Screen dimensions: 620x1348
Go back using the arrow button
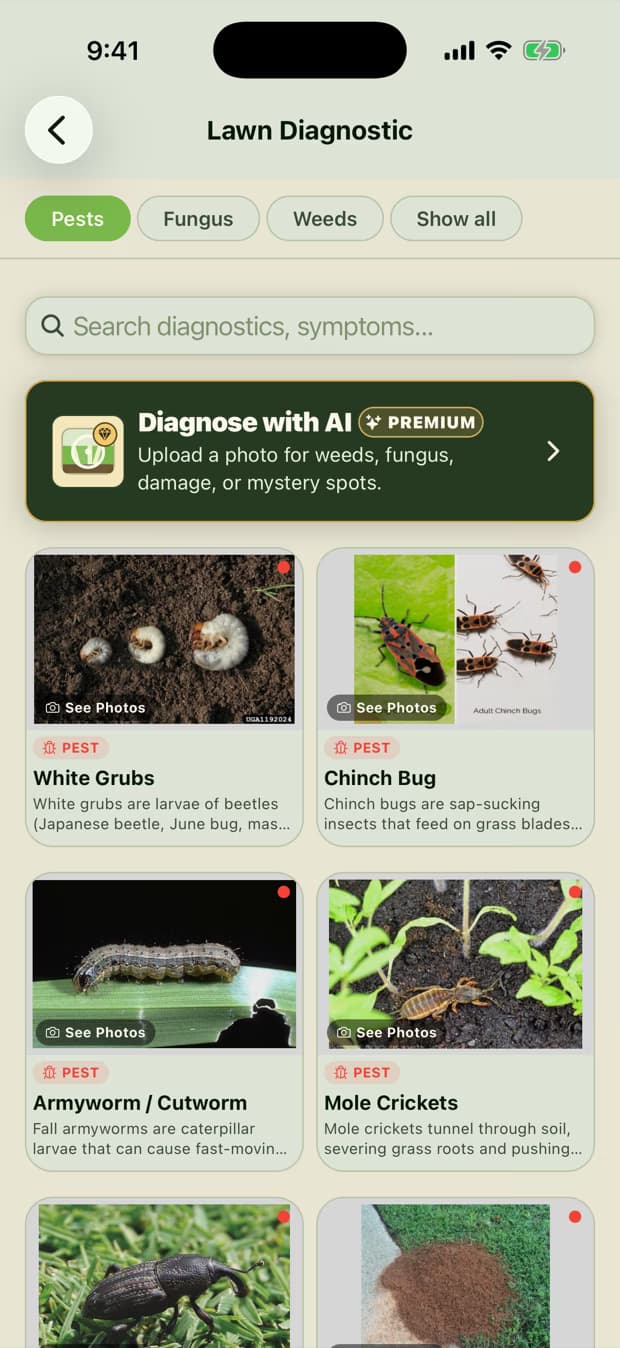click(x=58, y=130)
